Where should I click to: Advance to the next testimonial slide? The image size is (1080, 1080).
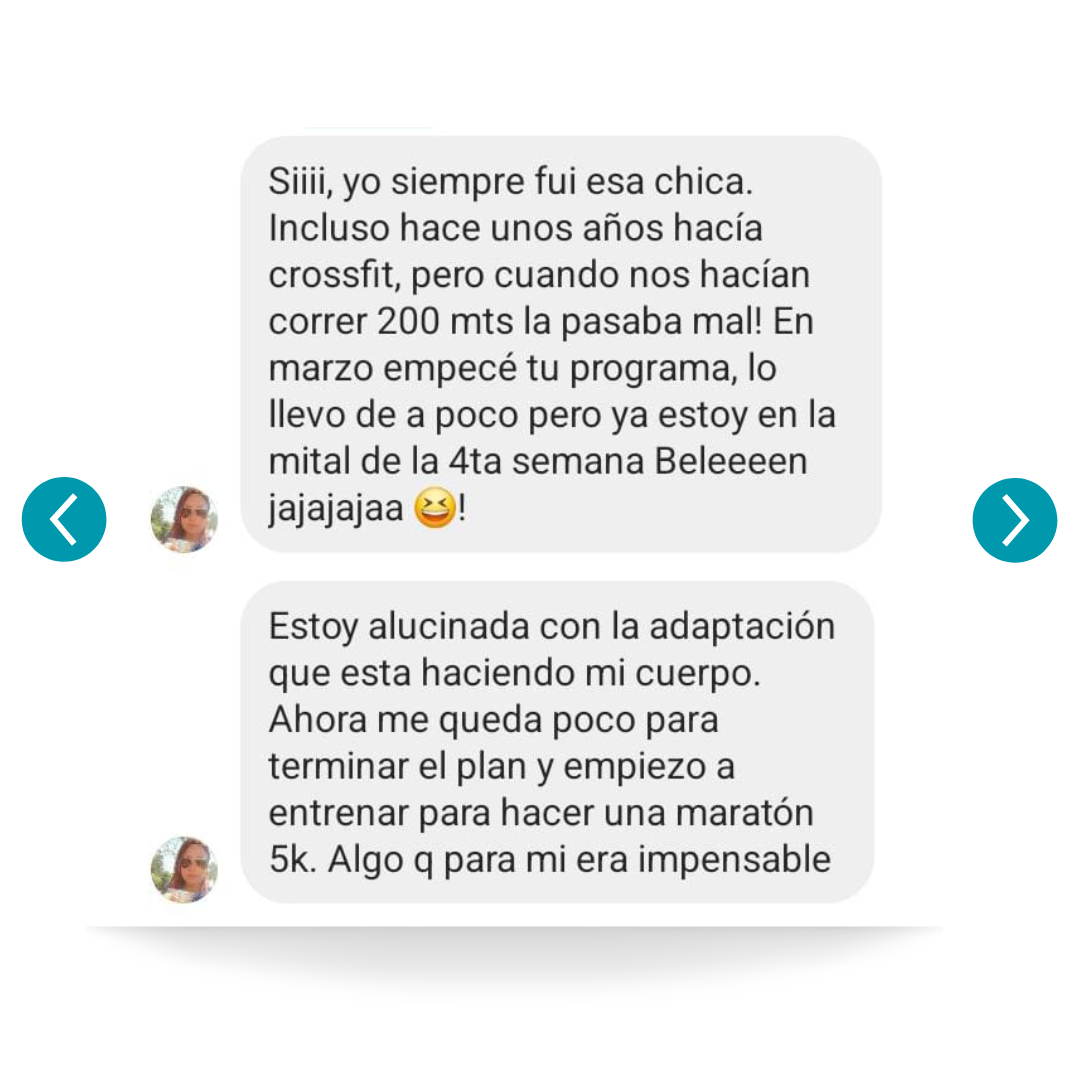click(x=1014, y=520)
